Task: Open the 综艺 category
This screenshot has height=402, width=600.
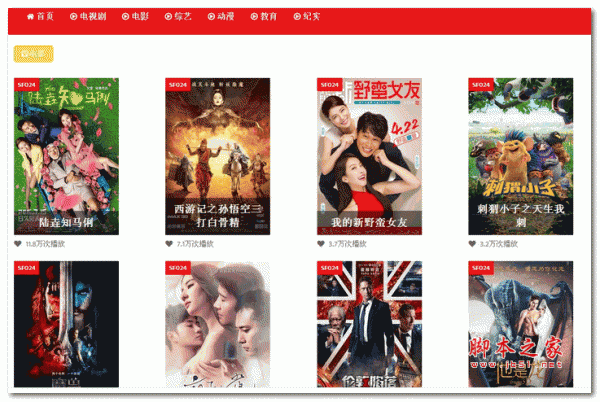Action: tap(177, 17)
